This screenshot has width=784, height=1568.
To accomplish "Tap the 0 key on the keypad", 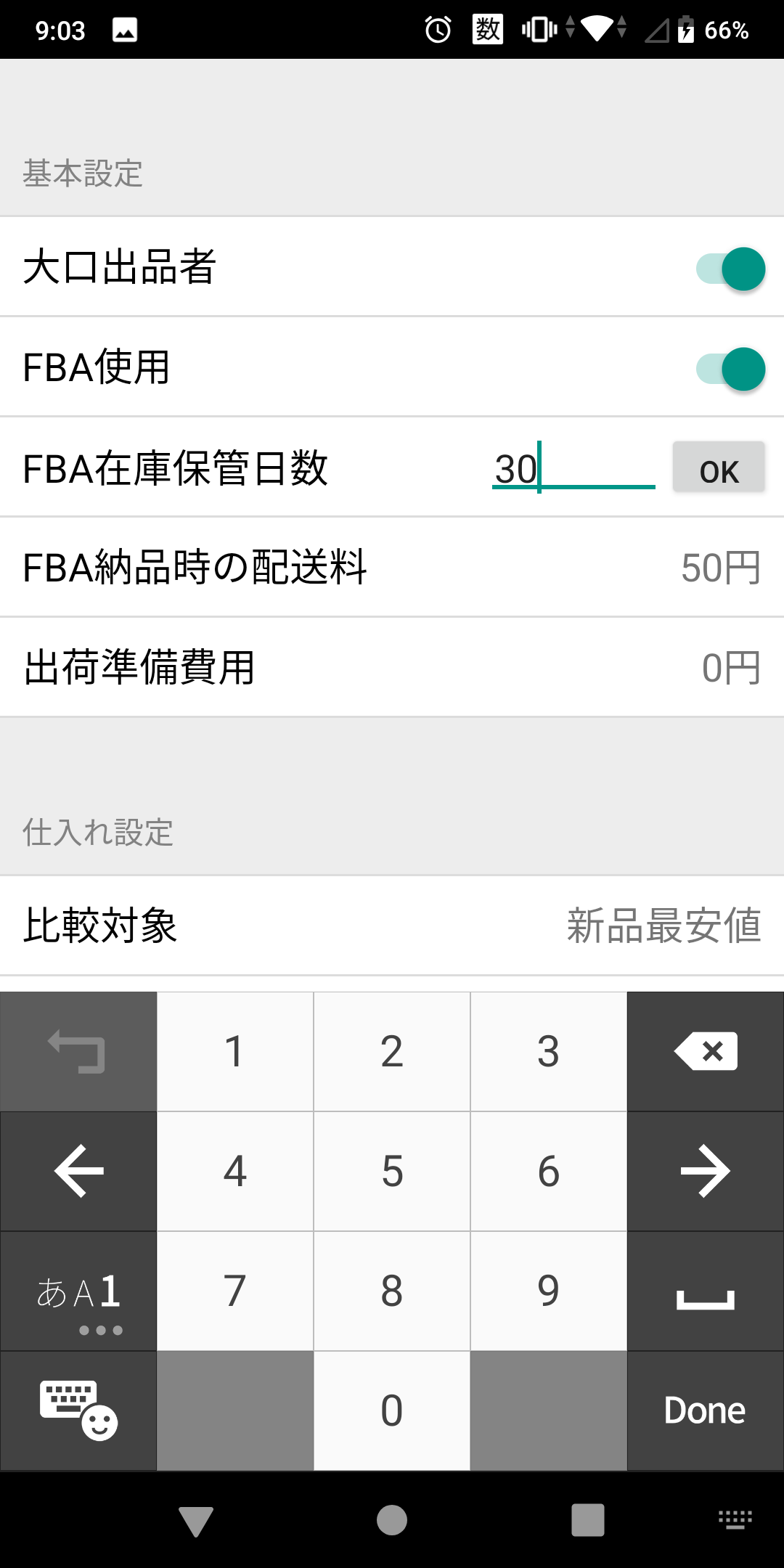I will 392,1410.
